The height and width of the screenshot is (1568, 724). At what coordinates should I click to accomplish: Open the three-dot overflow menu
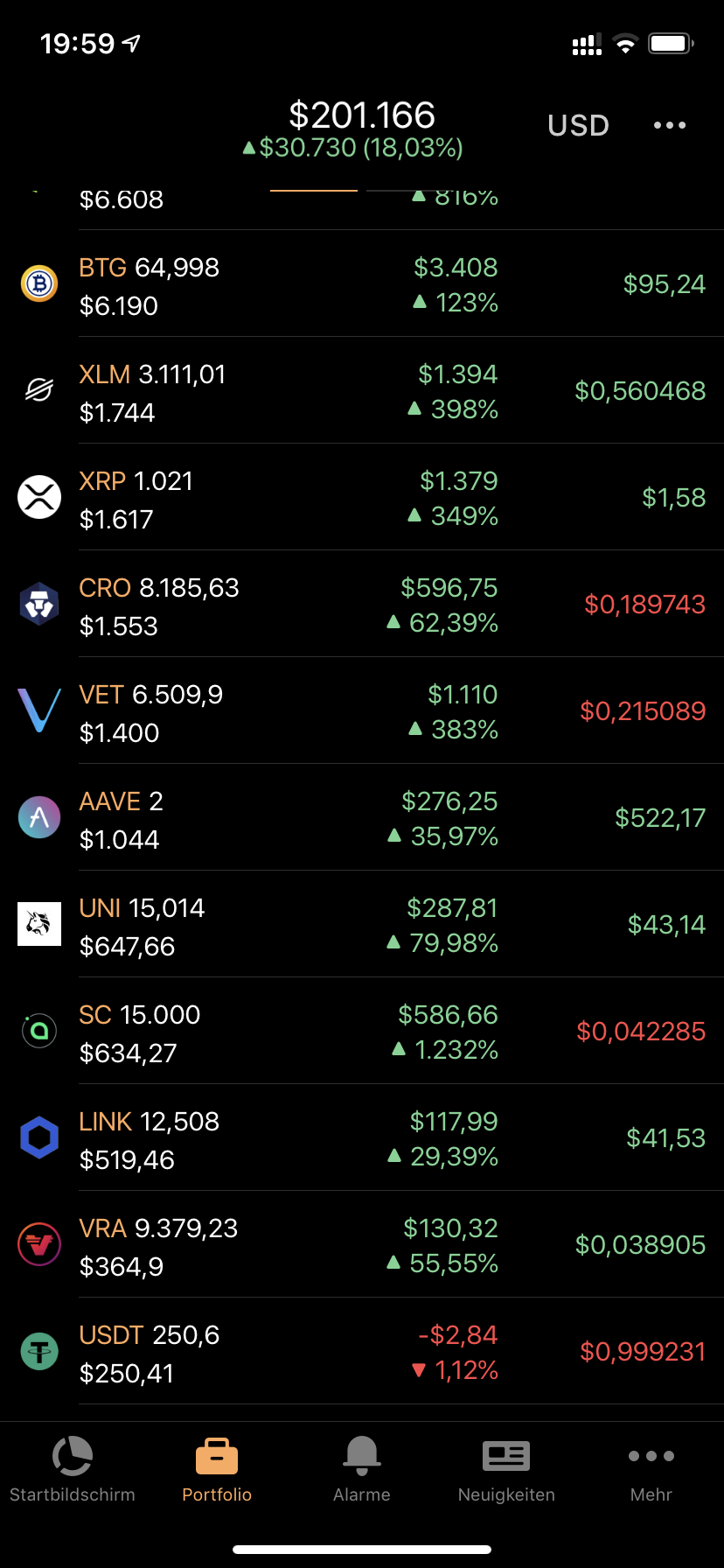(x=669, y=125)
